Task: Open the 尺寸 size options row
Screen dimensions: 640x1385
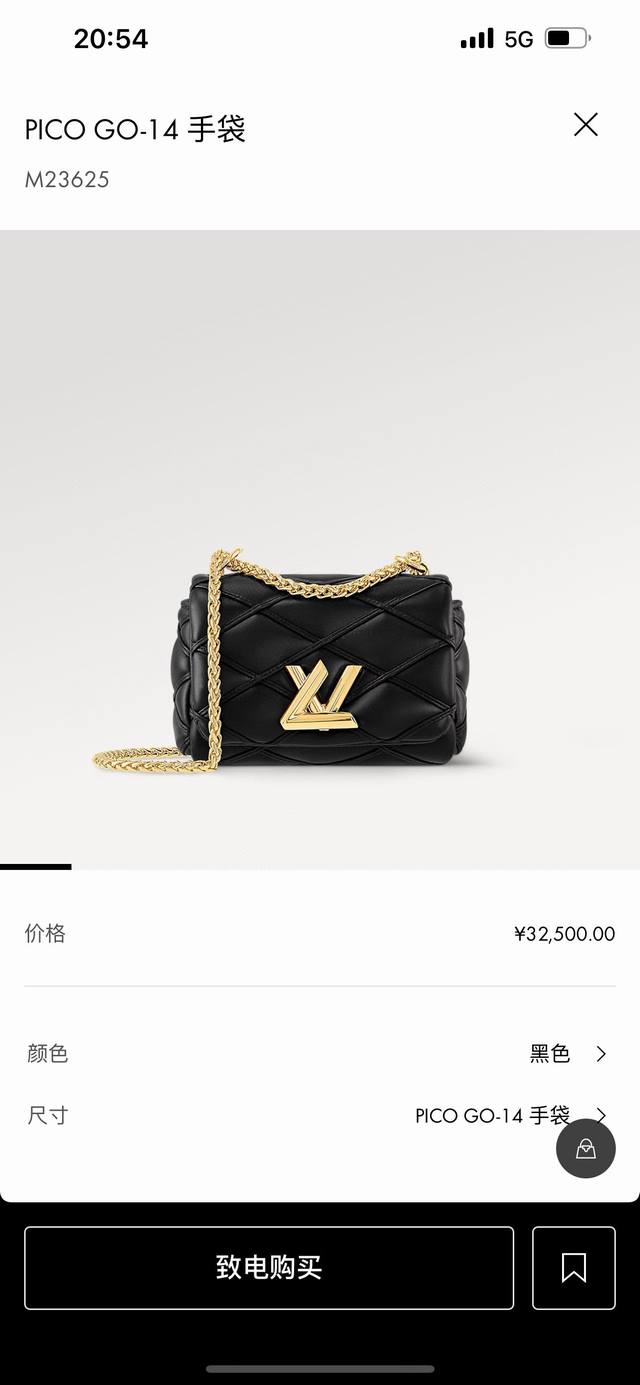Action: (x=300, y=1115)
